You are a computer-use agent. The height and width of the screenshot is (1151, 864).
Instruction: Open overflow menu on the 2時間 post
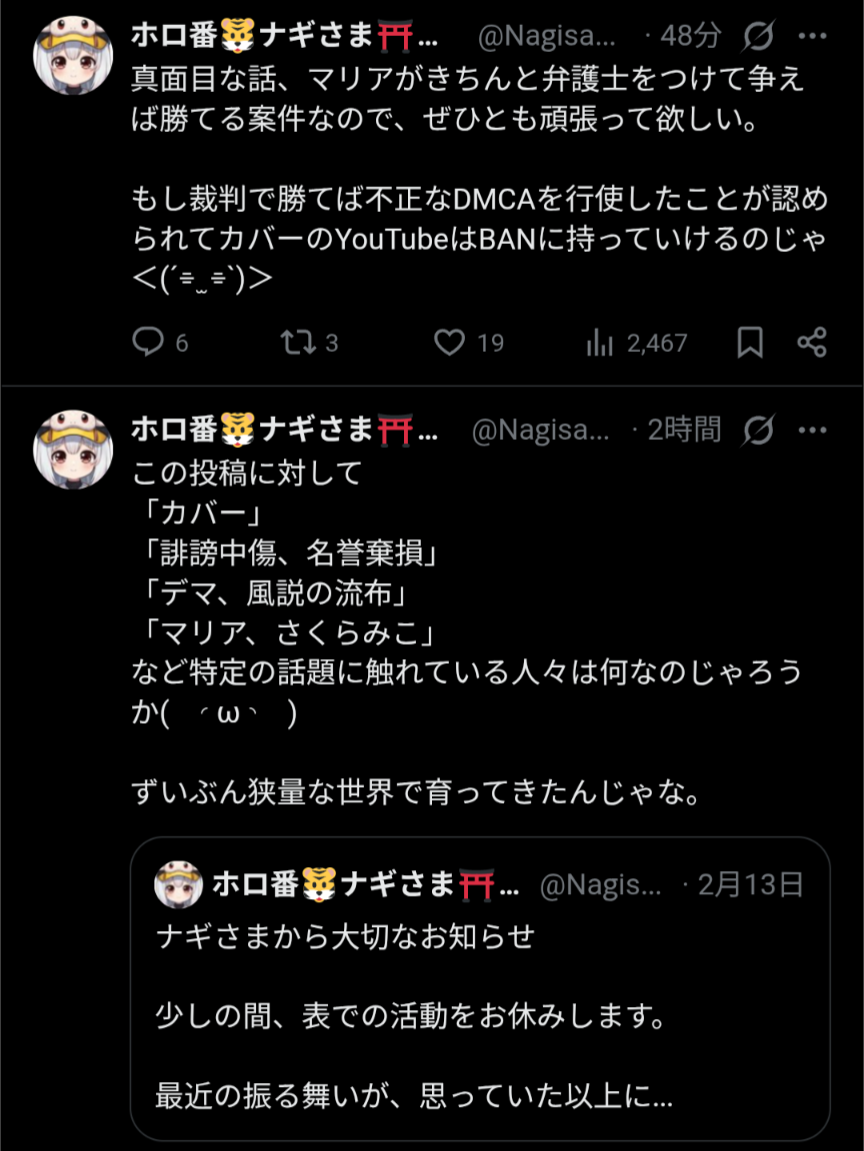[x=811, y=430]
